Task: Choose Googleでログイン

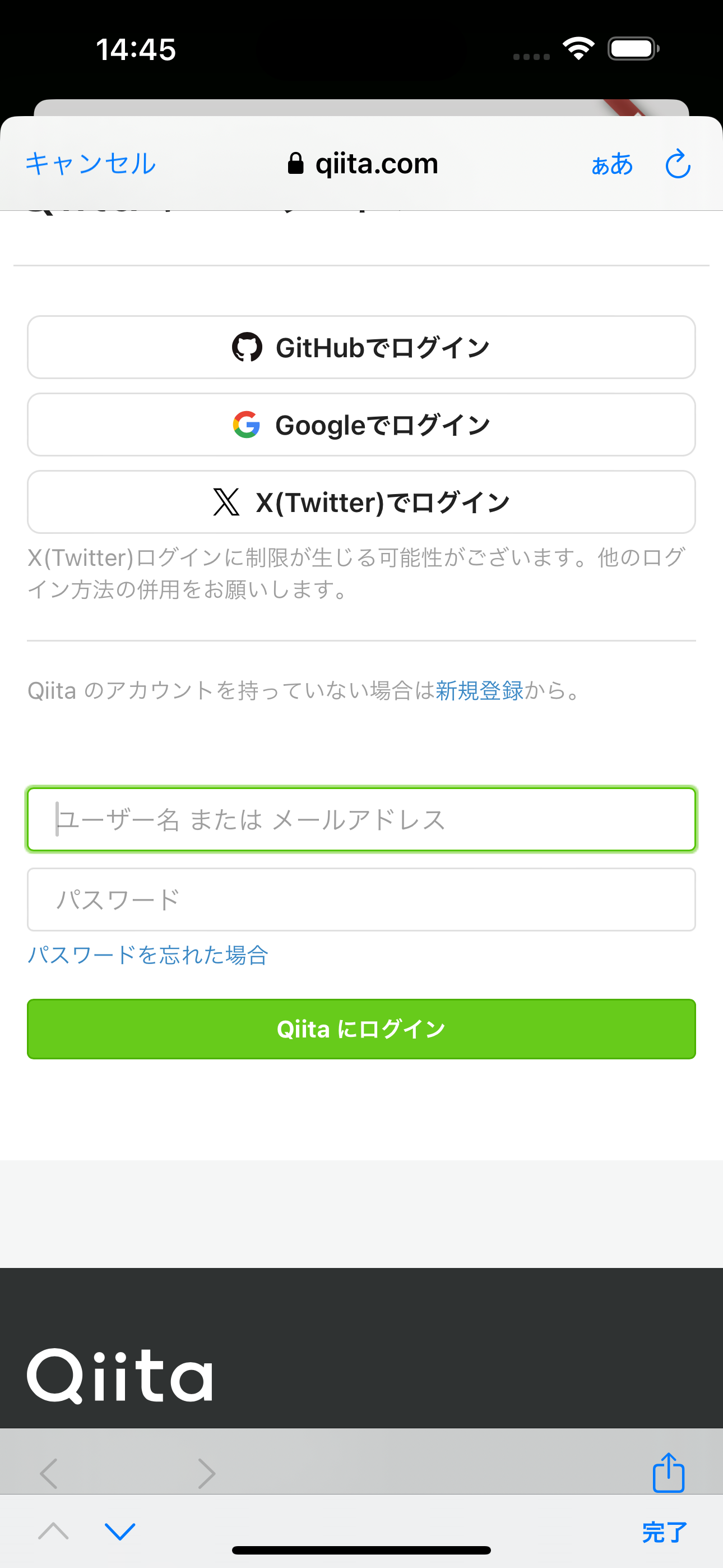Action: pos(361,425)
